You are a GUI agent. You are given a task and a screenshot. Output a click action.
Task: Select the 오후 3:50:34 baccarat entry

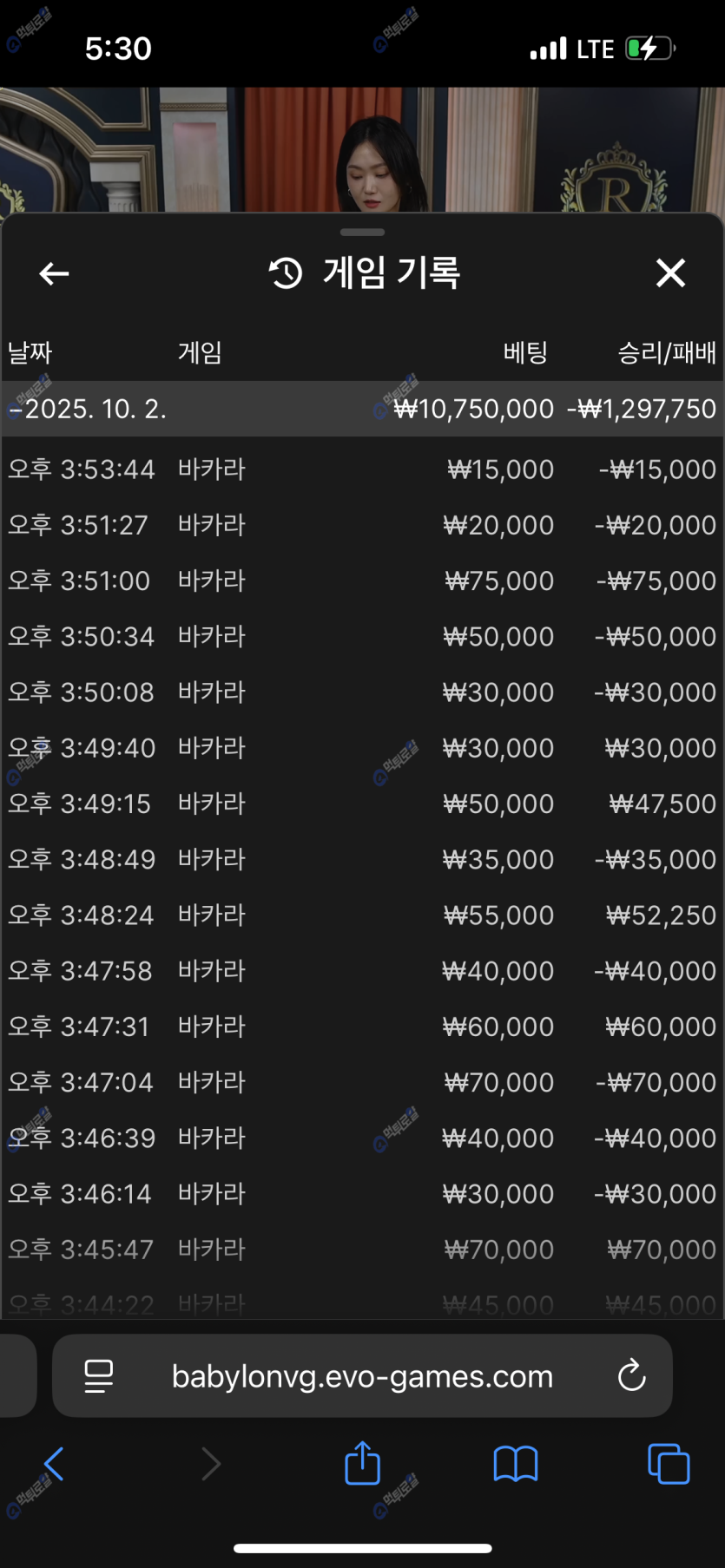click(362, 636)
